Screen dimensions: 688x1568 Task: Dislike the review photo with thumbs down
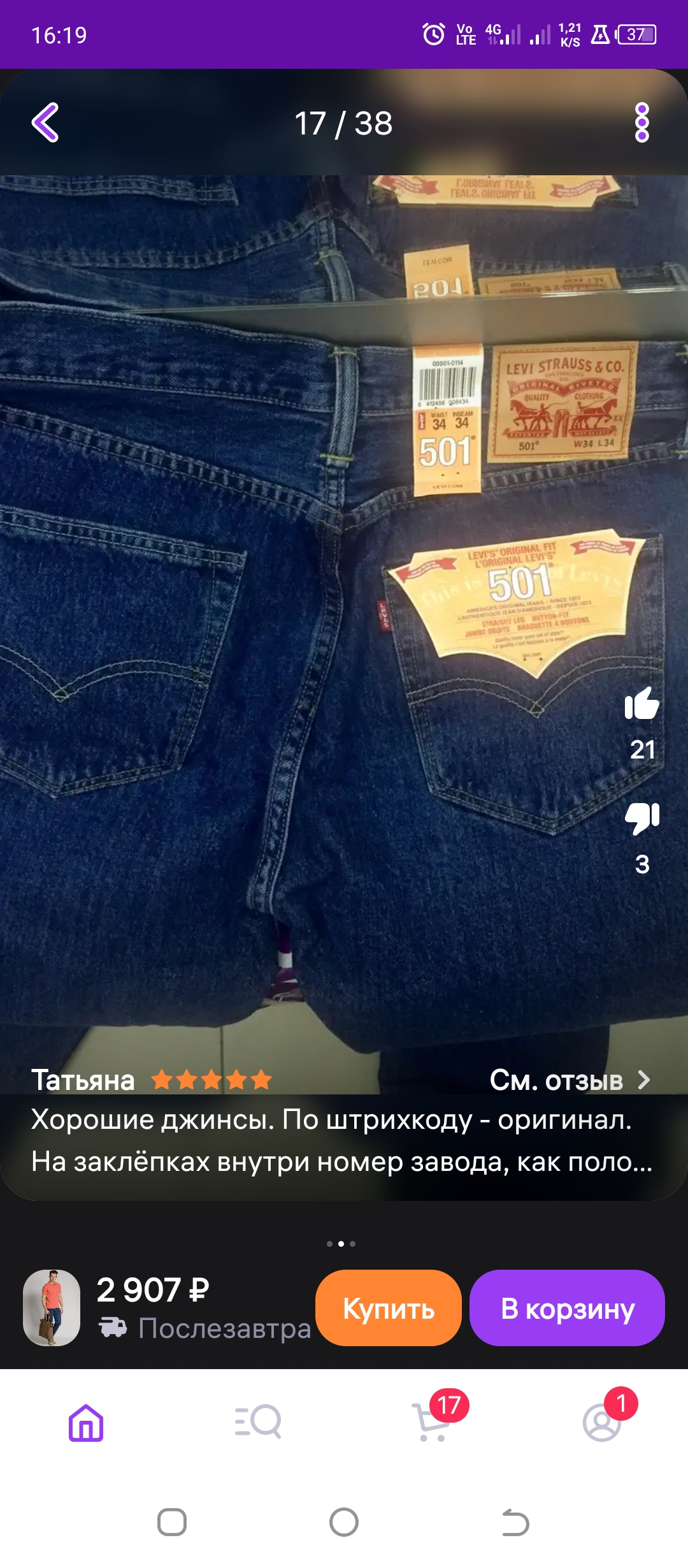(x=642, y=818)
